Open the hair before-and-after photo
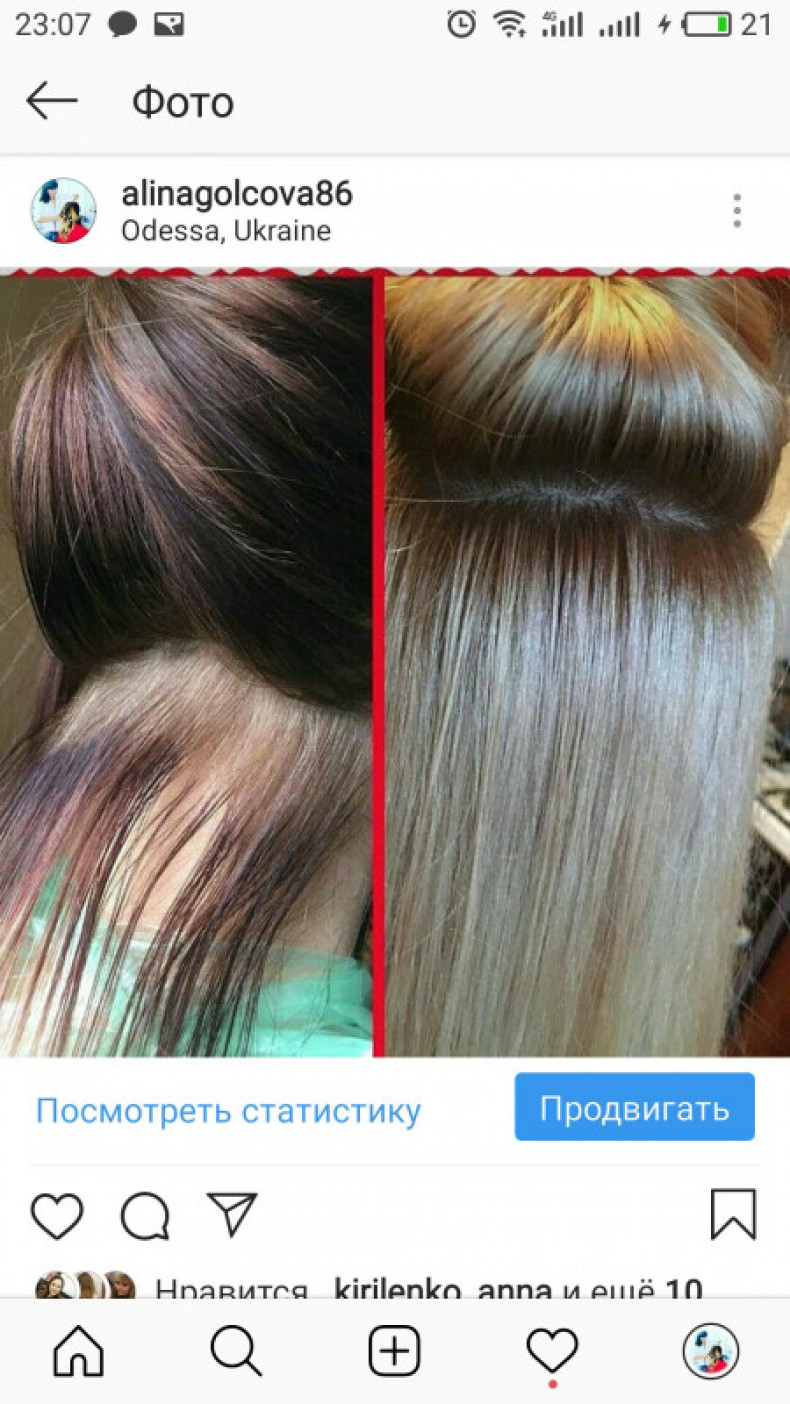The width and height of the screenshot is (790, 1404). (x=395, y=662)
